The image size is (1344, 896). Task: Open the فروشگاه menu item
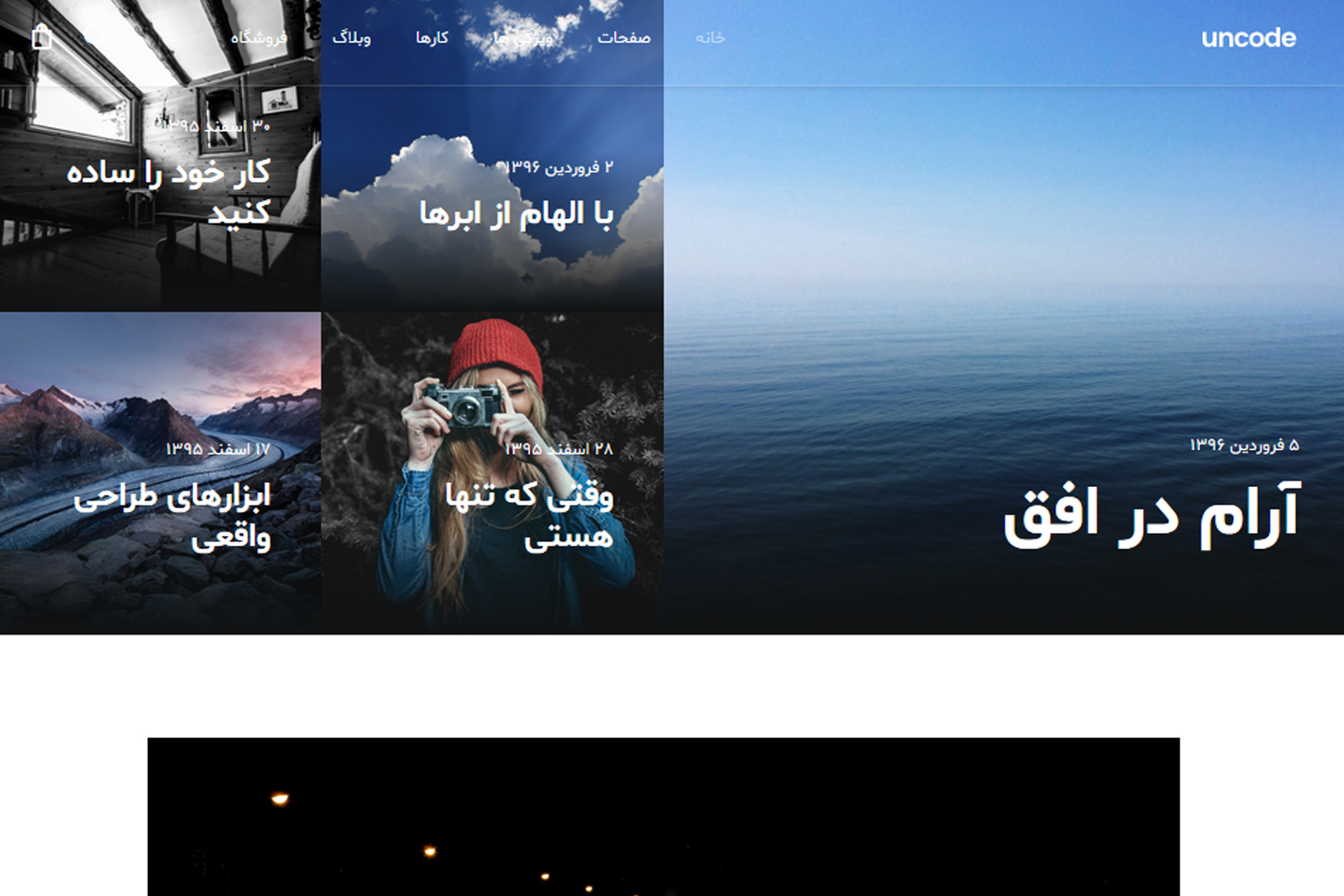click(x=259, y=38)
